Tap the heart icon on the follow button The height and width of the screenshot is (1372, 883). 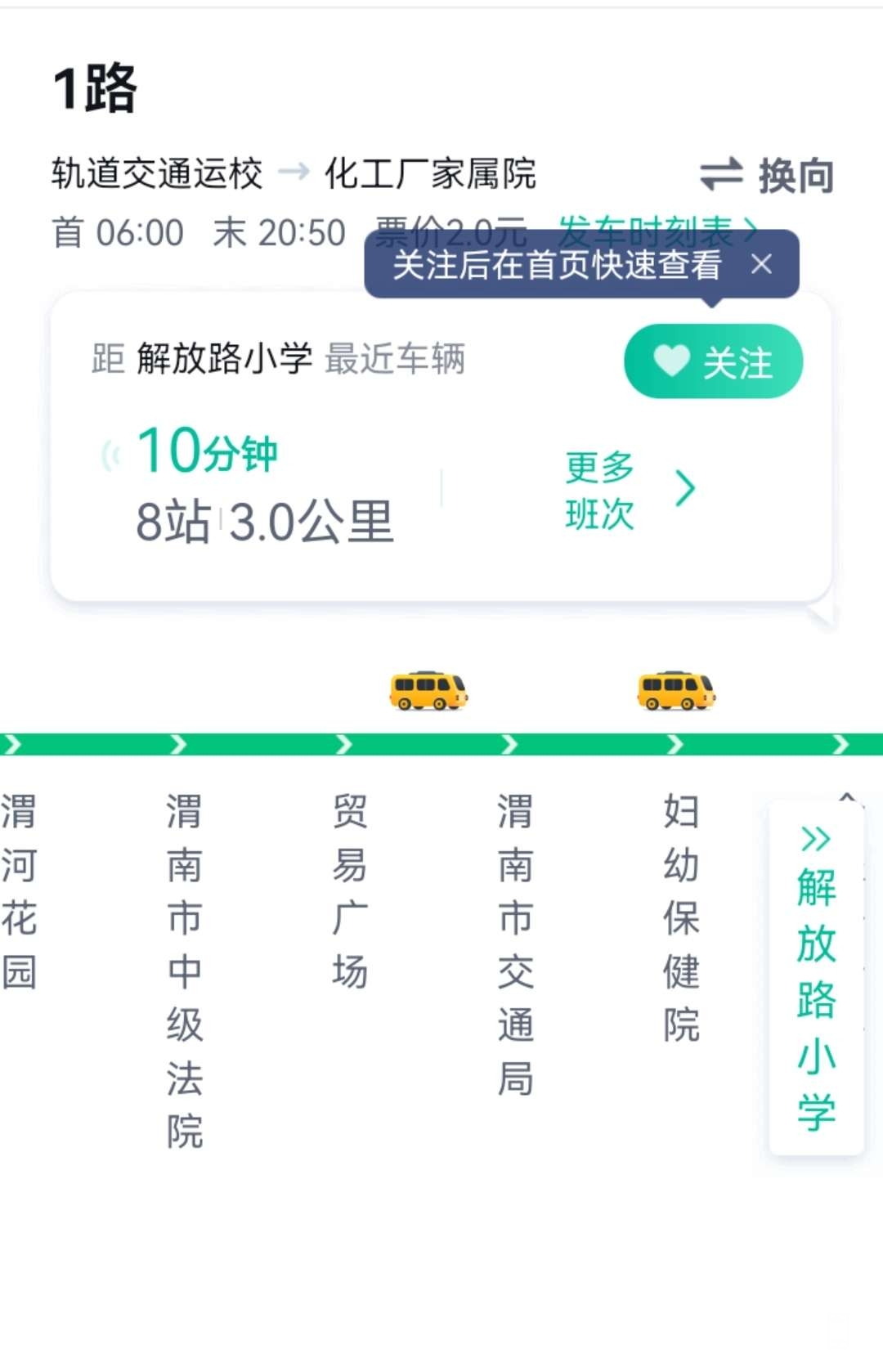[x=670, y=360]
